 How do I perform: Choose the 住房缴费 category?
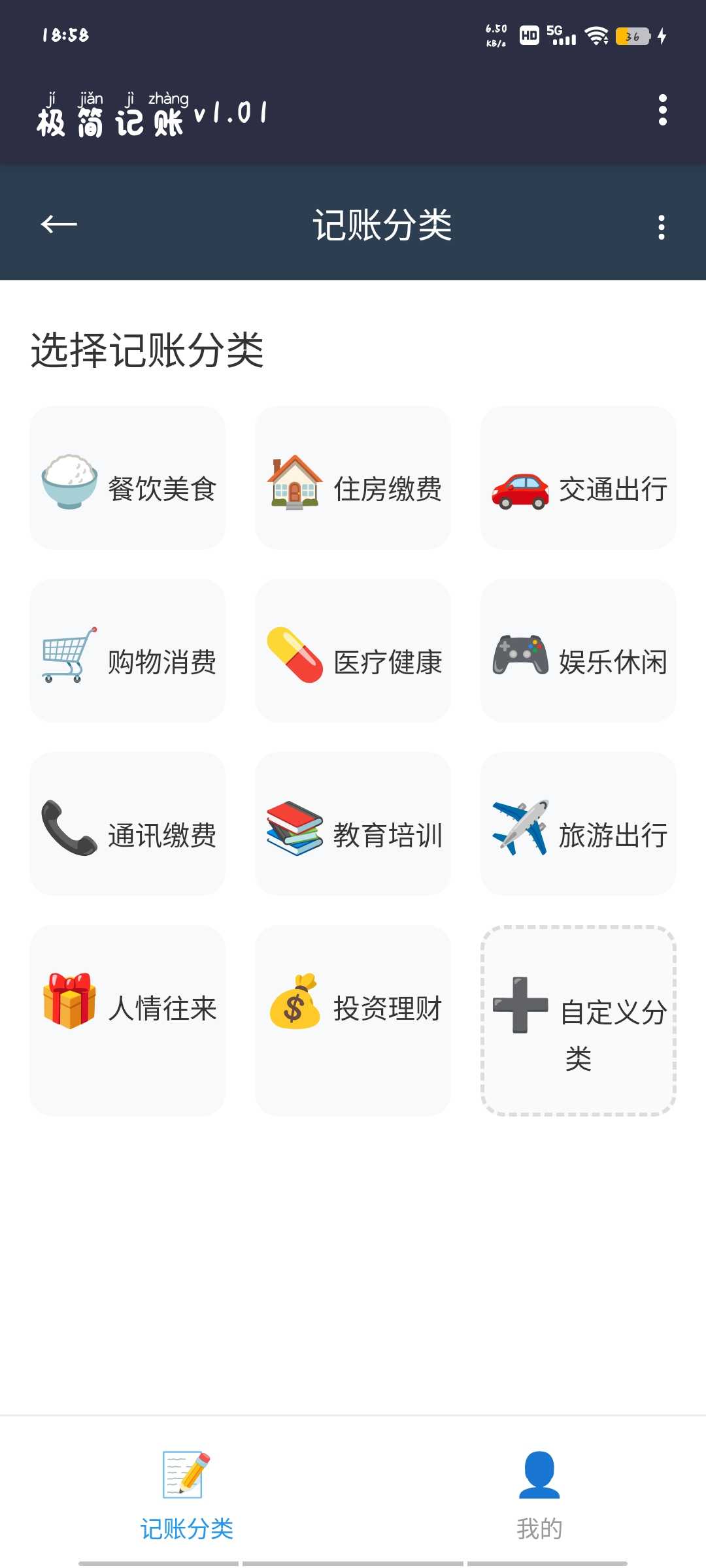353,478
